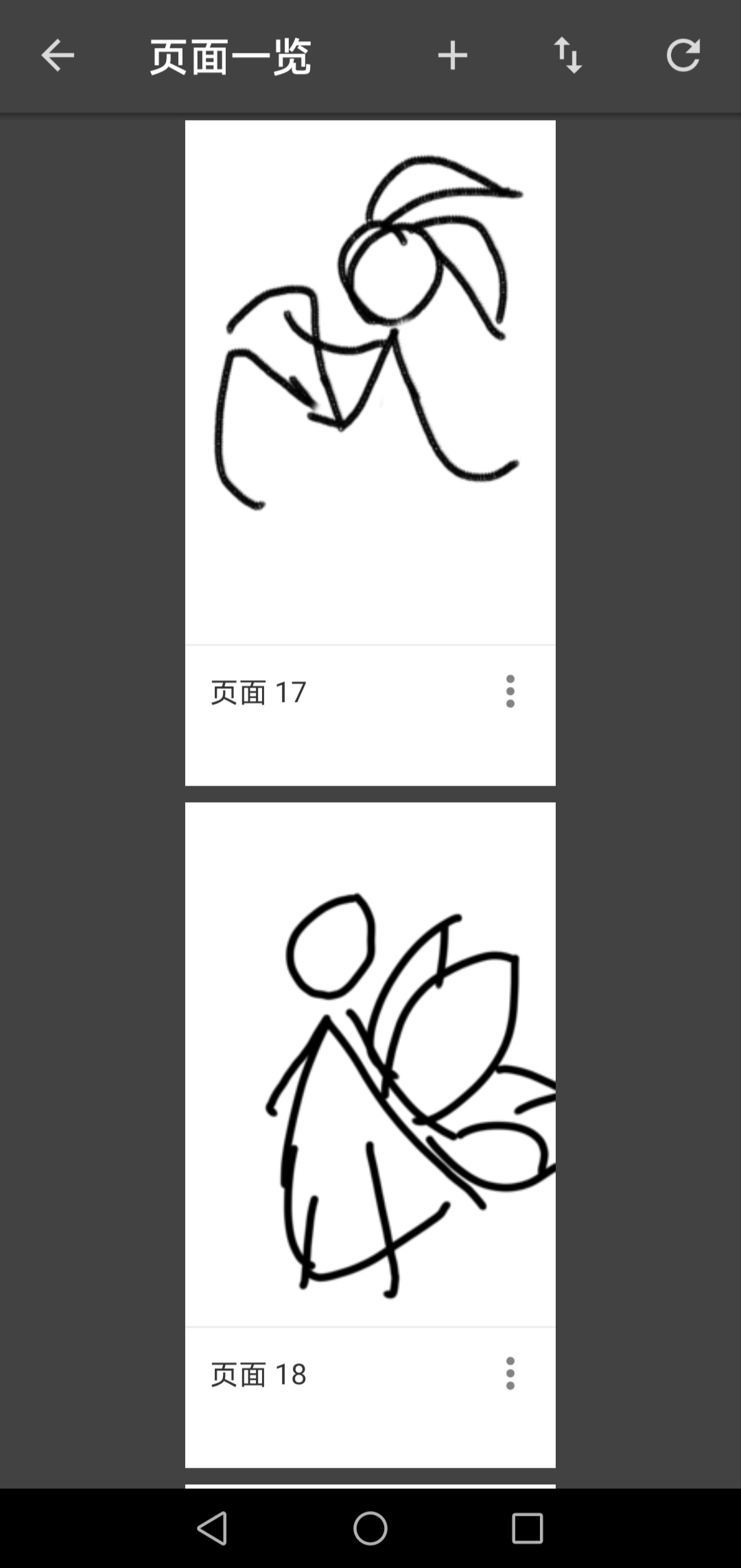Open the reorder pages arrows icon

[x=568, y=56]
